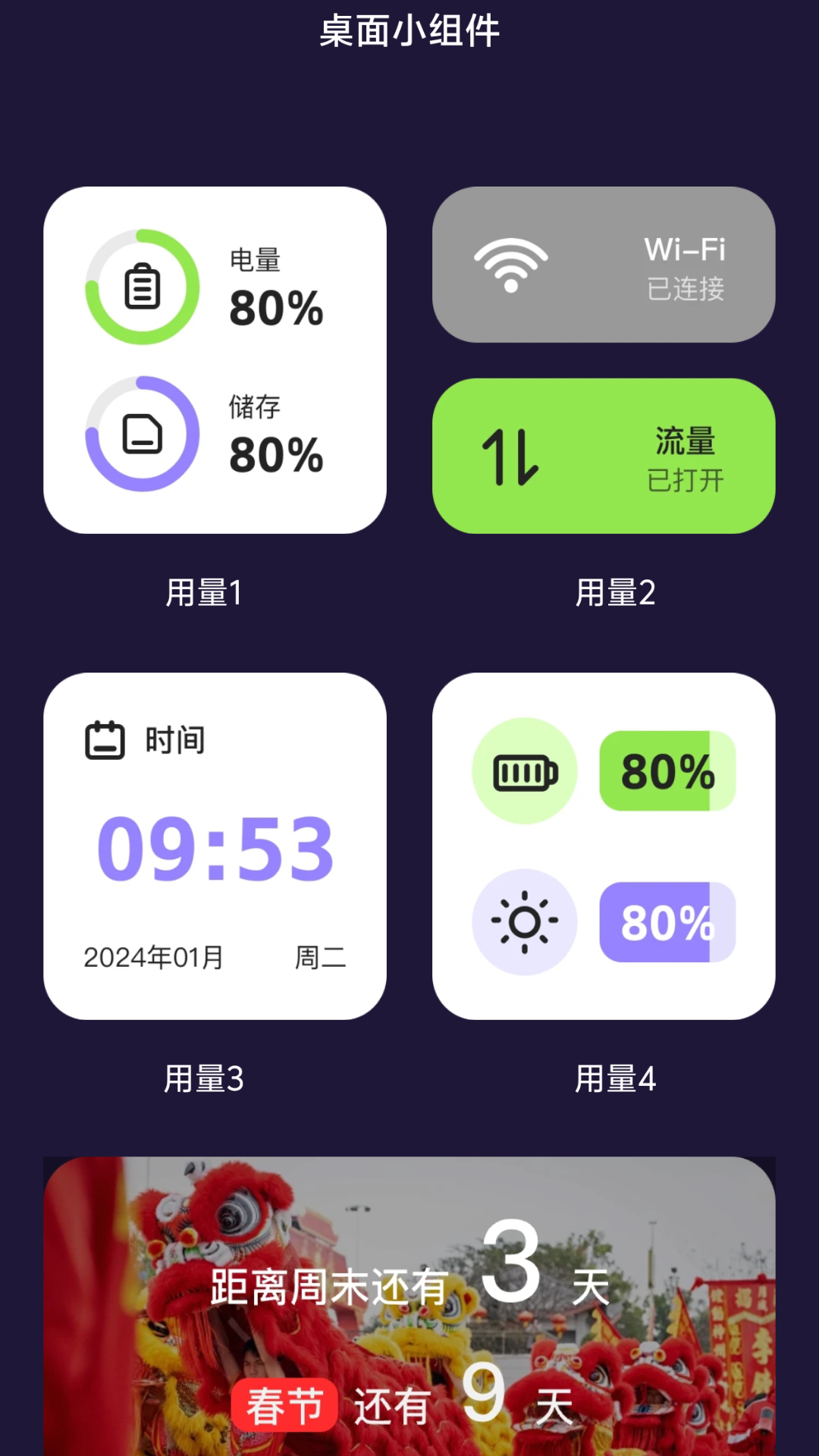Click the brightness sun icon in 用量4

coord(523,921)
